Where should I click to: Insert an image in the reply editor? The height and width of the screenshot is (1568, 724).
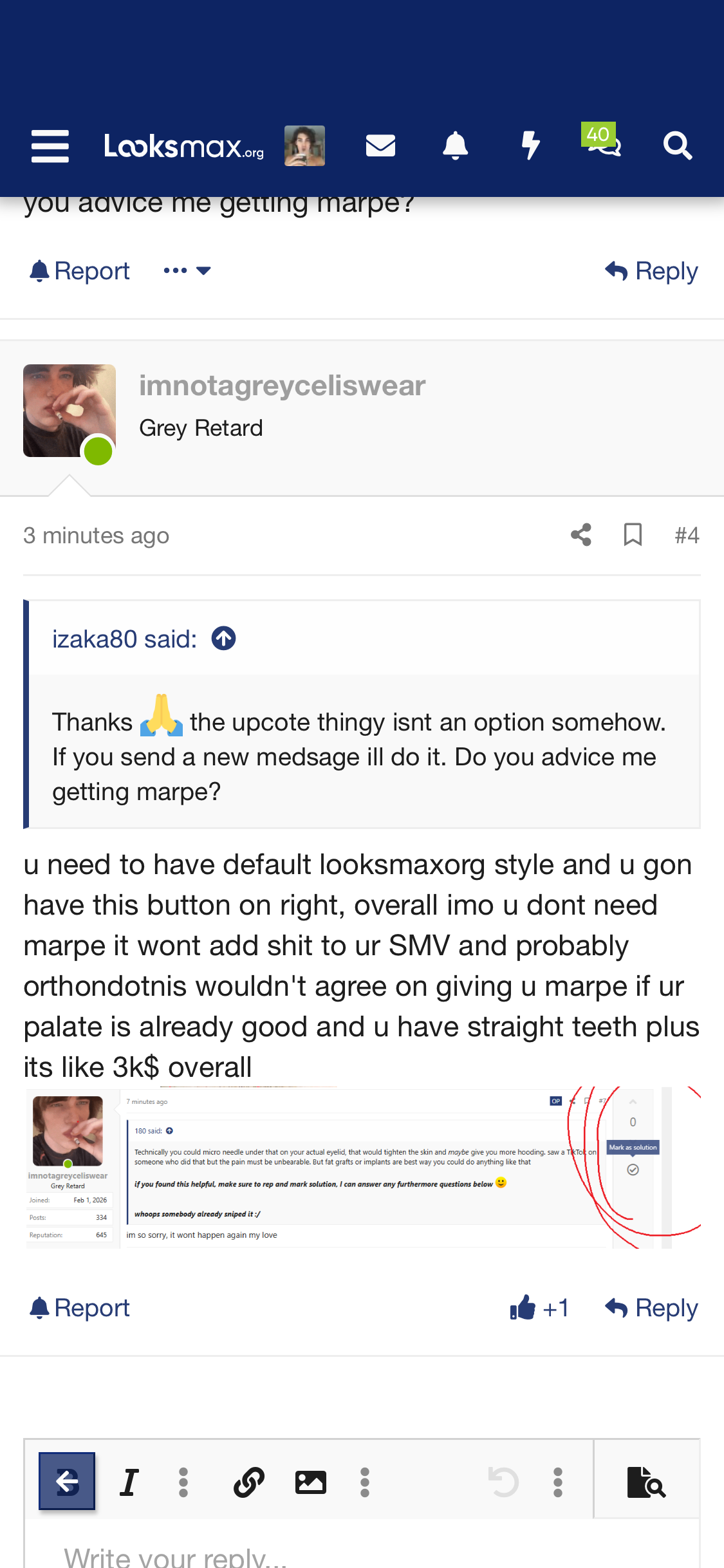click(x=310, y=1482)
